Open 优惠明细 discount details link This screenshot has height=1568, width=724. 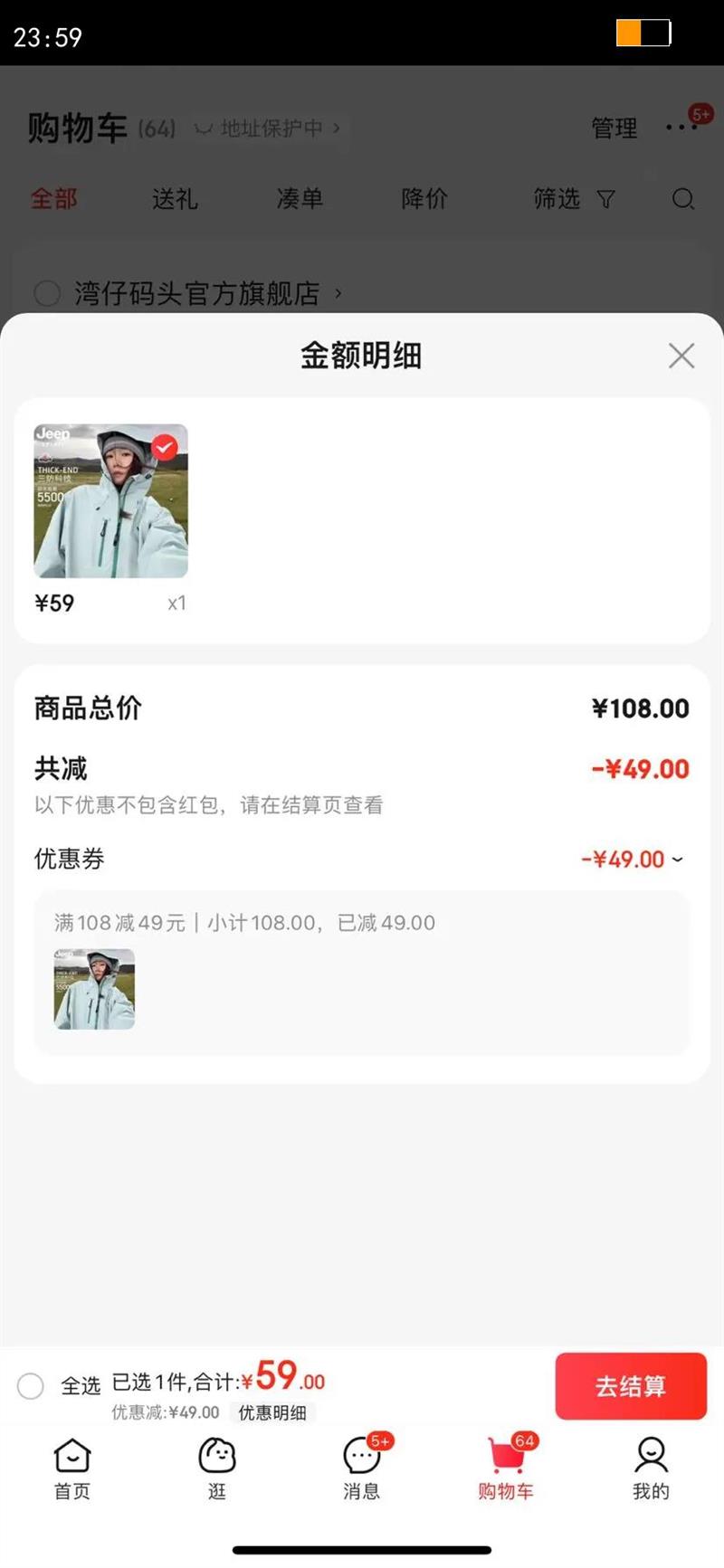coord(271,1412)
